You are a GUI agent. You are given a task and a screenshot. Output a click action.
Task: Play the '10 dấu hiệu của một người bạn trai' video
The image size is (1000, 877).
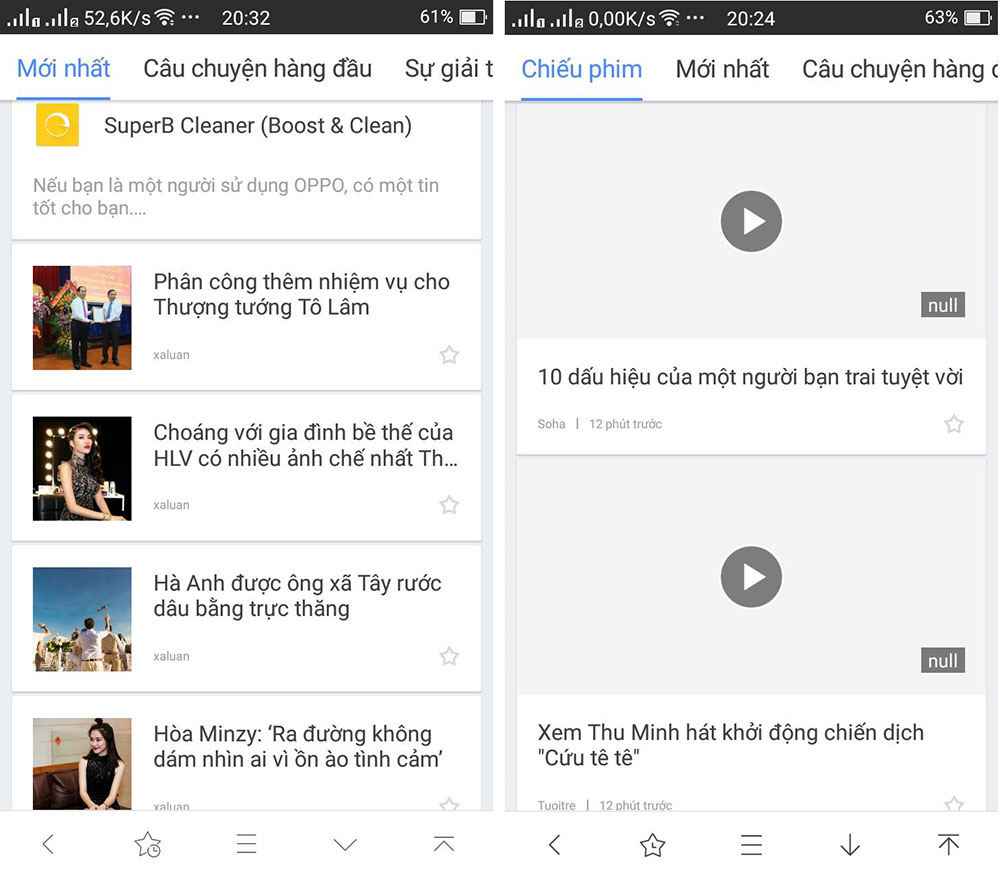(x=750, y=221)
